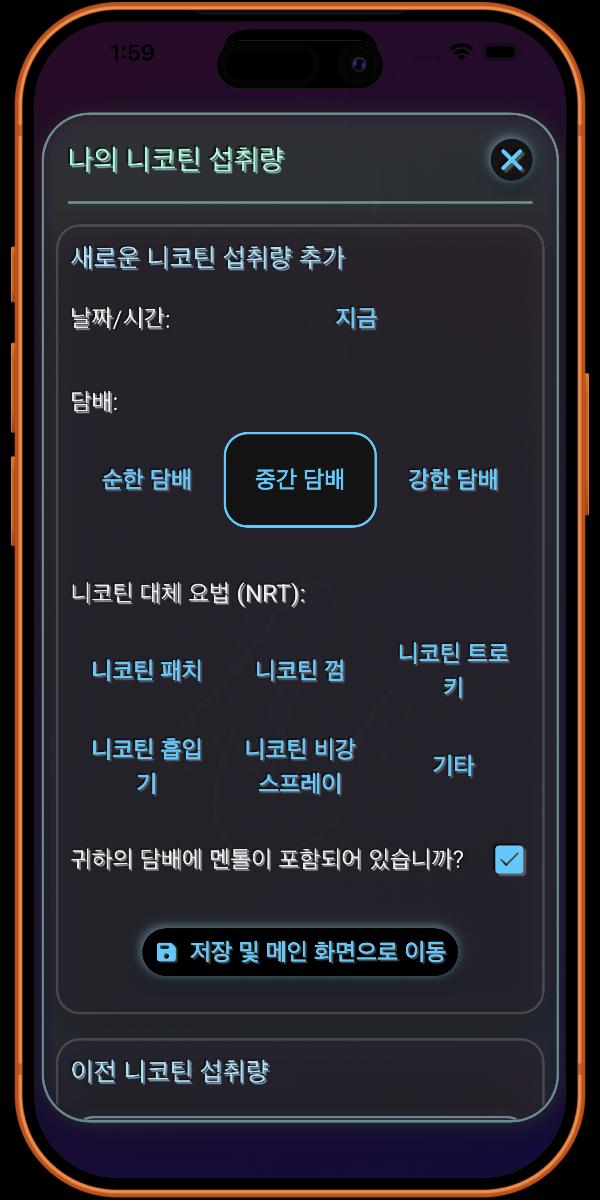This screenshot has width=600, height=1200.
Task: Tap 지금 to set date and time
Action: 356,319
